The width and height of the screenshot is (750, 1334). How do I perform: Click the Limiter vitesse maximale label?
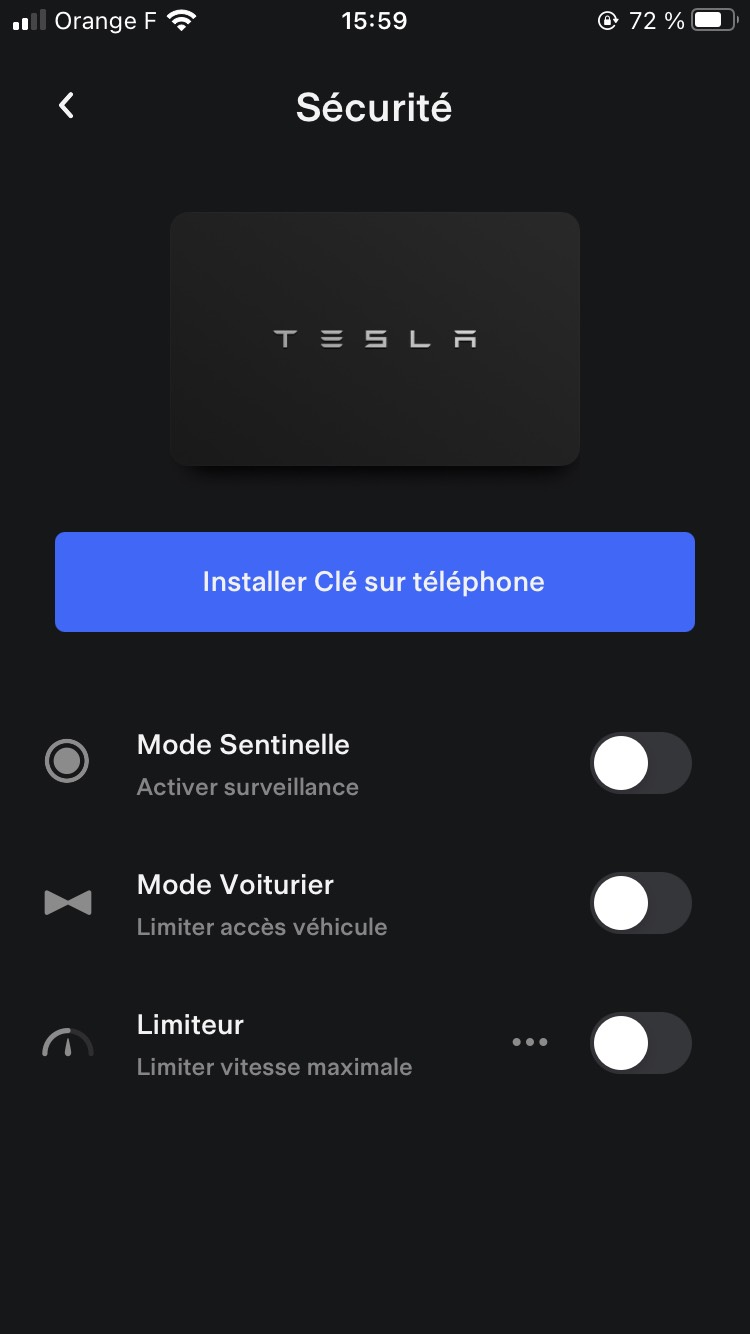[x=273, y=1066]
